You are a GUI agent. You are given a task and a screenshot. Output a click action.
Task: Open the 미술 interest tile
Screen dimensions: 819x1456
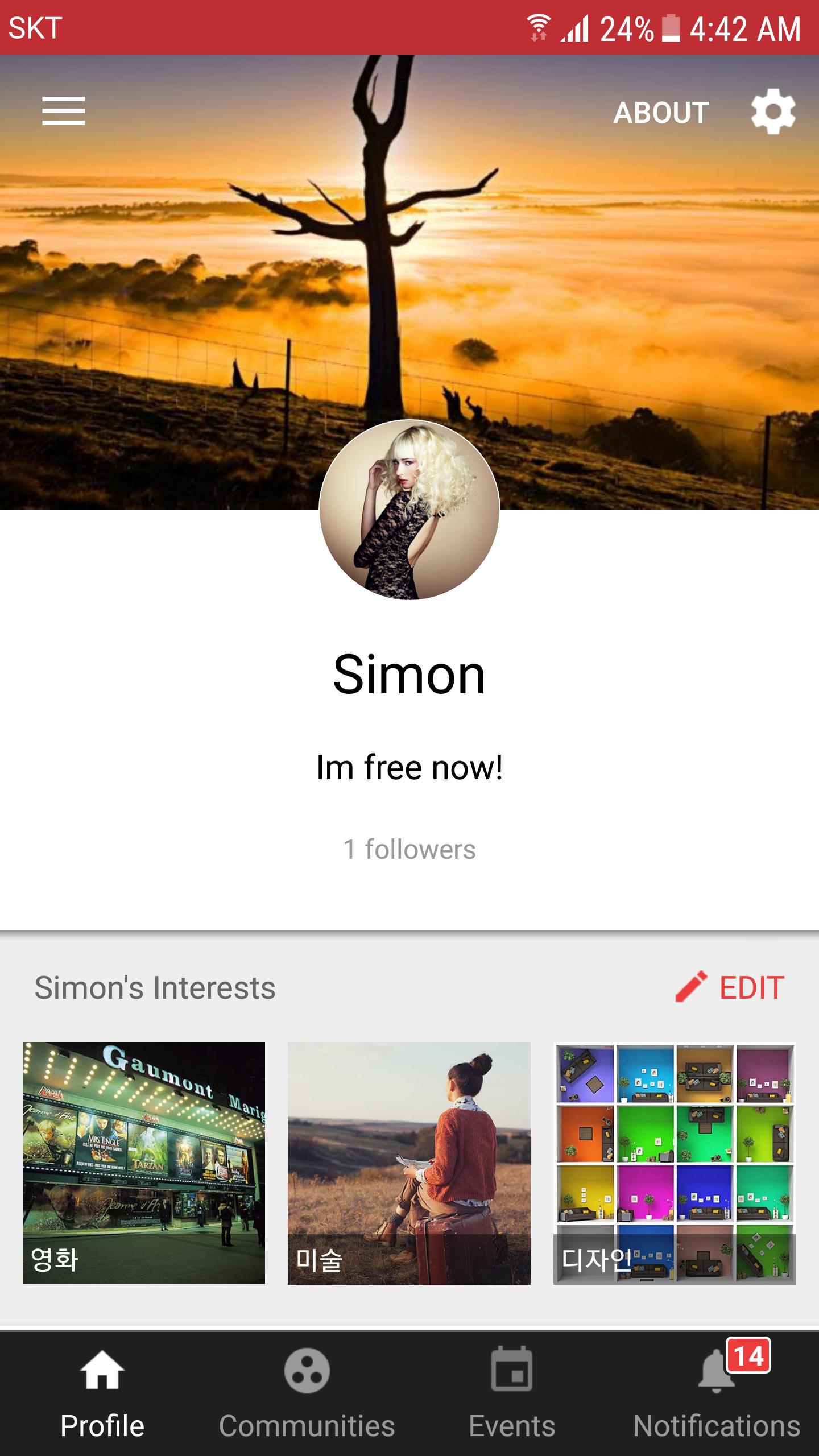409,1163
